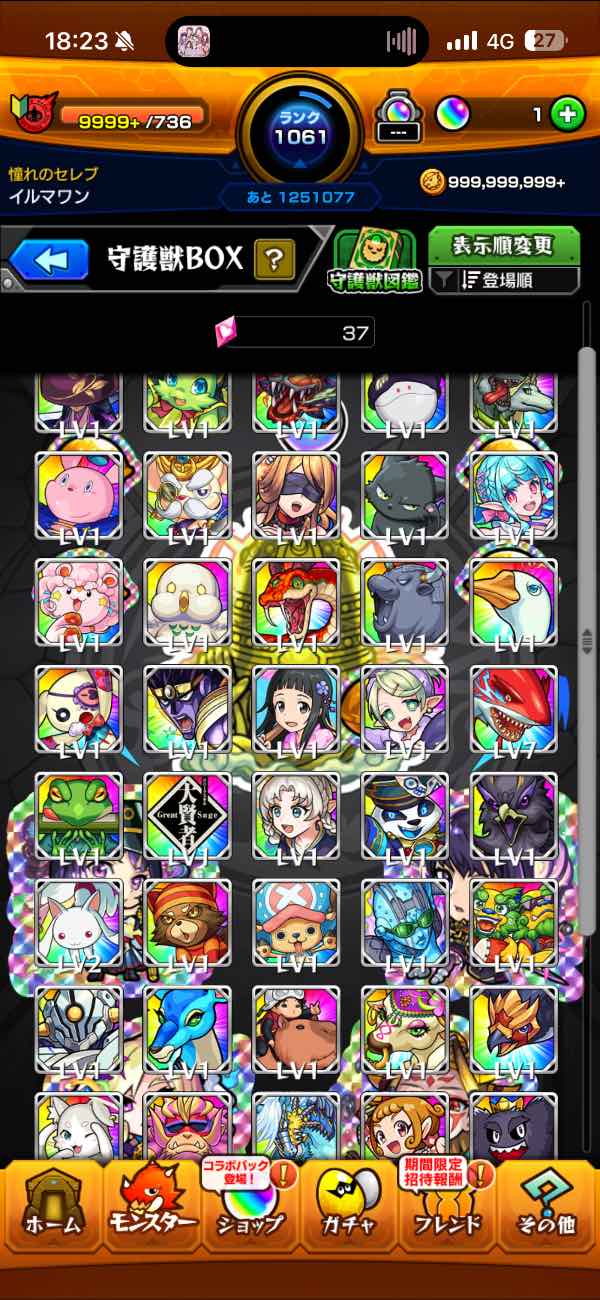Select the blindfolded blonde girl guardian

(296, 496)
